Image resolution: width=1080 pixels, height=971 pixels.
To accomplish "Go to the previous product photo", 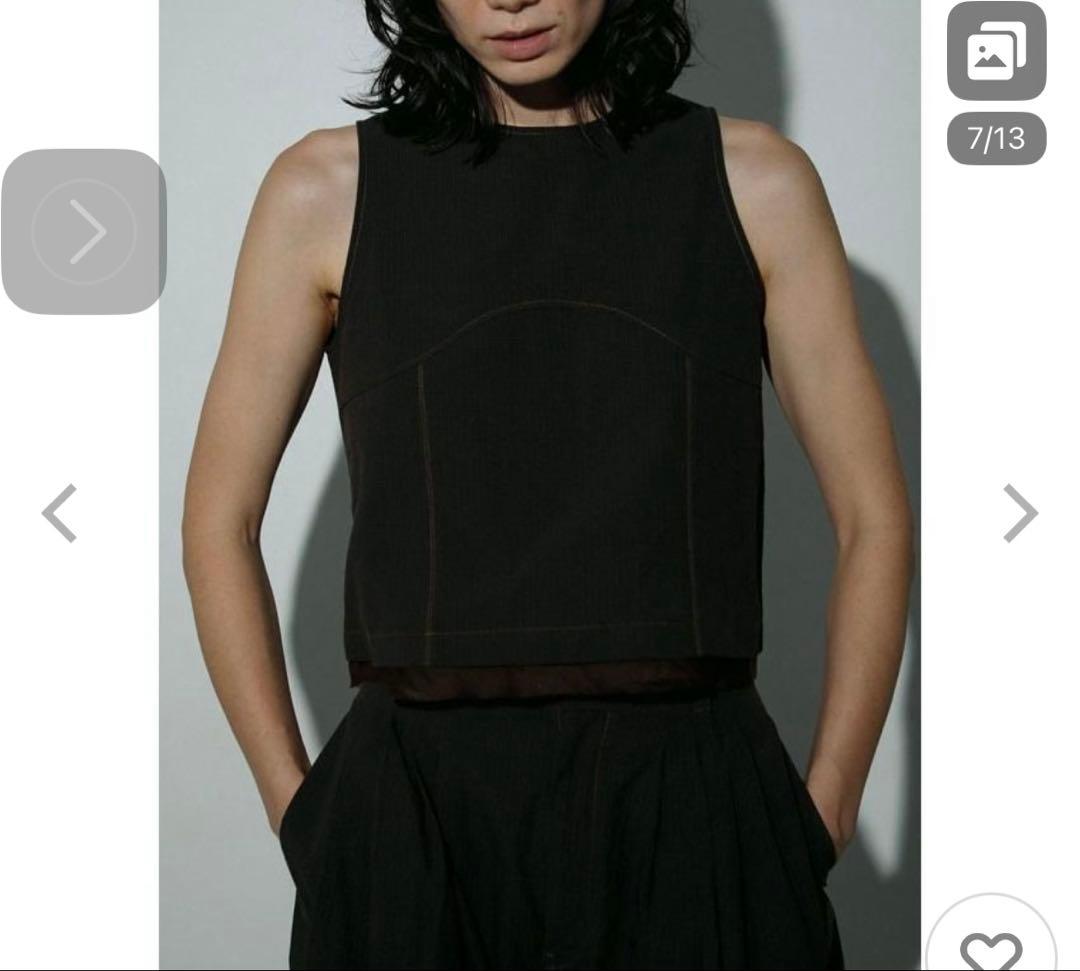I will click(60, 513).
